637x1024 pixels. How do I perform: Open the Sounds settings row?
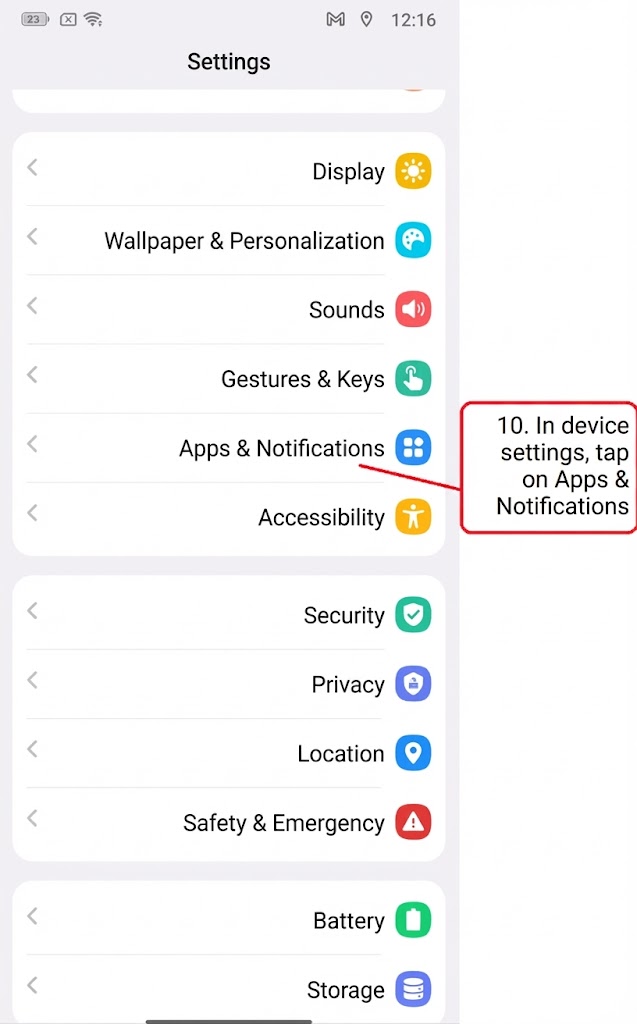[x=346, y=310]
